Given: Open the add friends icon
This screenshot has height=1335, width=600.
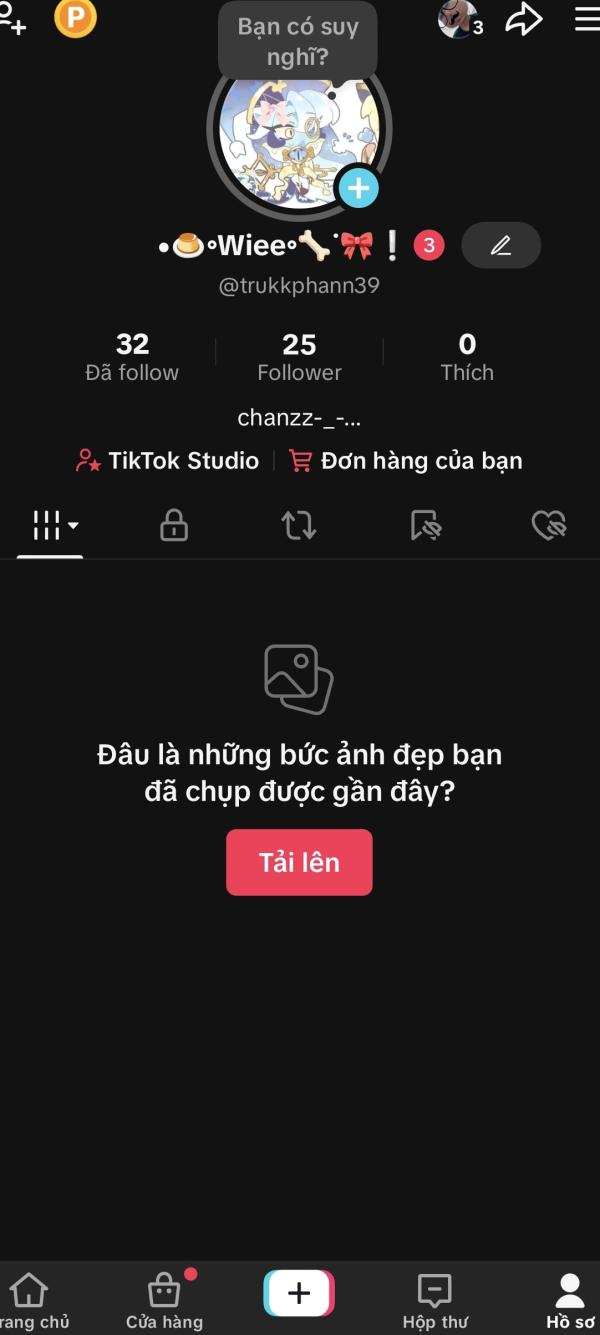Looking at the screenshot, I should [x=13, y=20].
